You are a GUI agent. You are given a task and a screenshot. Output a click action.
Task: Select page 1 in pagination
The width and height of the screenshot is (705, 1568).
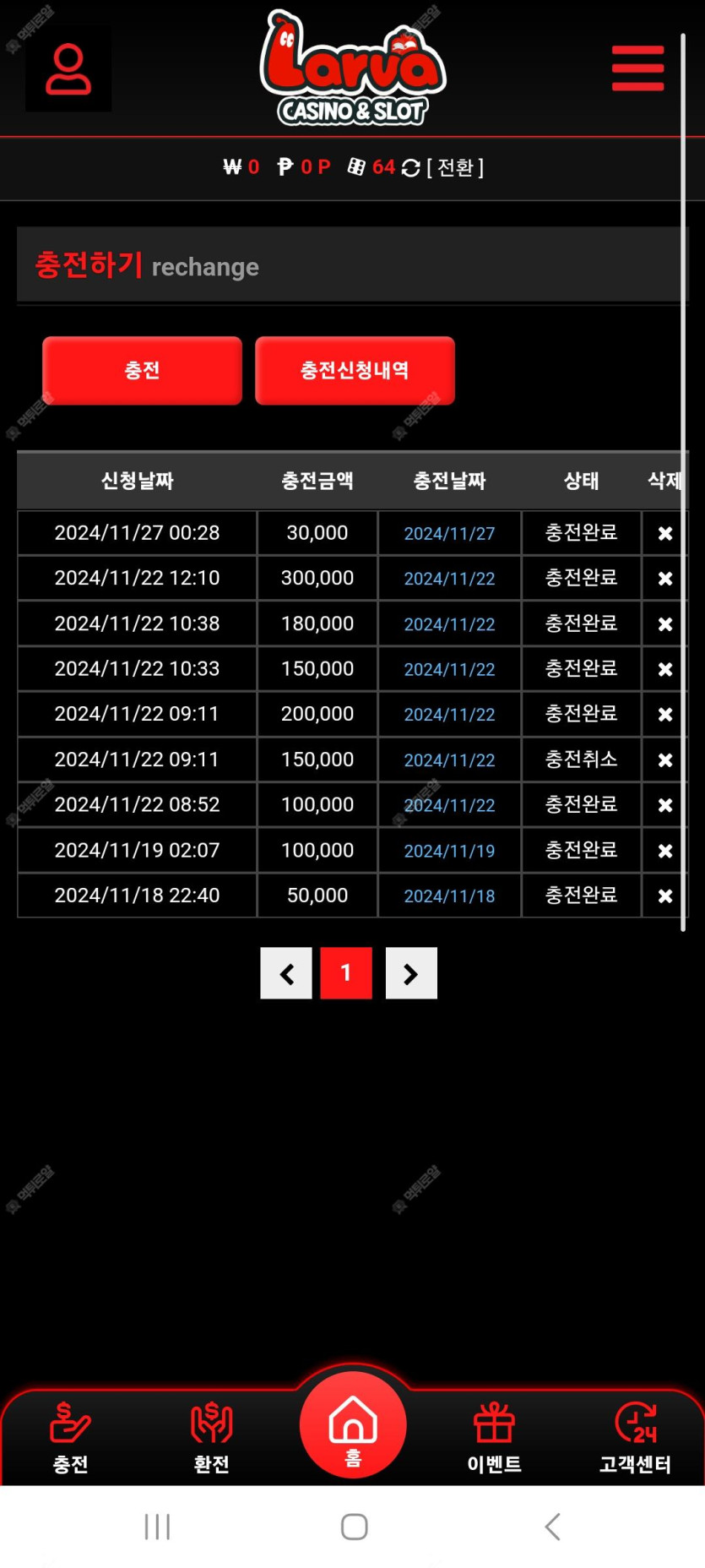point(346,973)
